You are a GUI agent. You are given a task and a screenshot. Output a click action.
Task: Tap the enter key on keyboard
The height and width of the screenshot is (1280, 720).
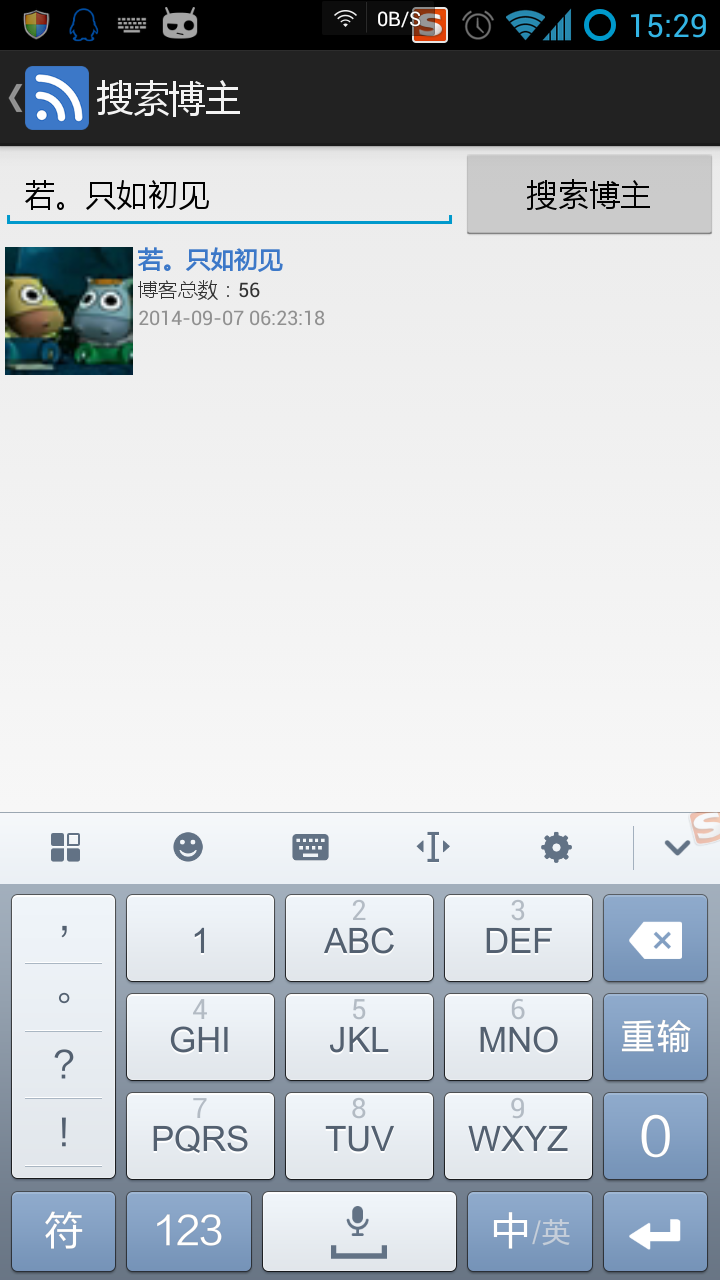click(655, 1233)
